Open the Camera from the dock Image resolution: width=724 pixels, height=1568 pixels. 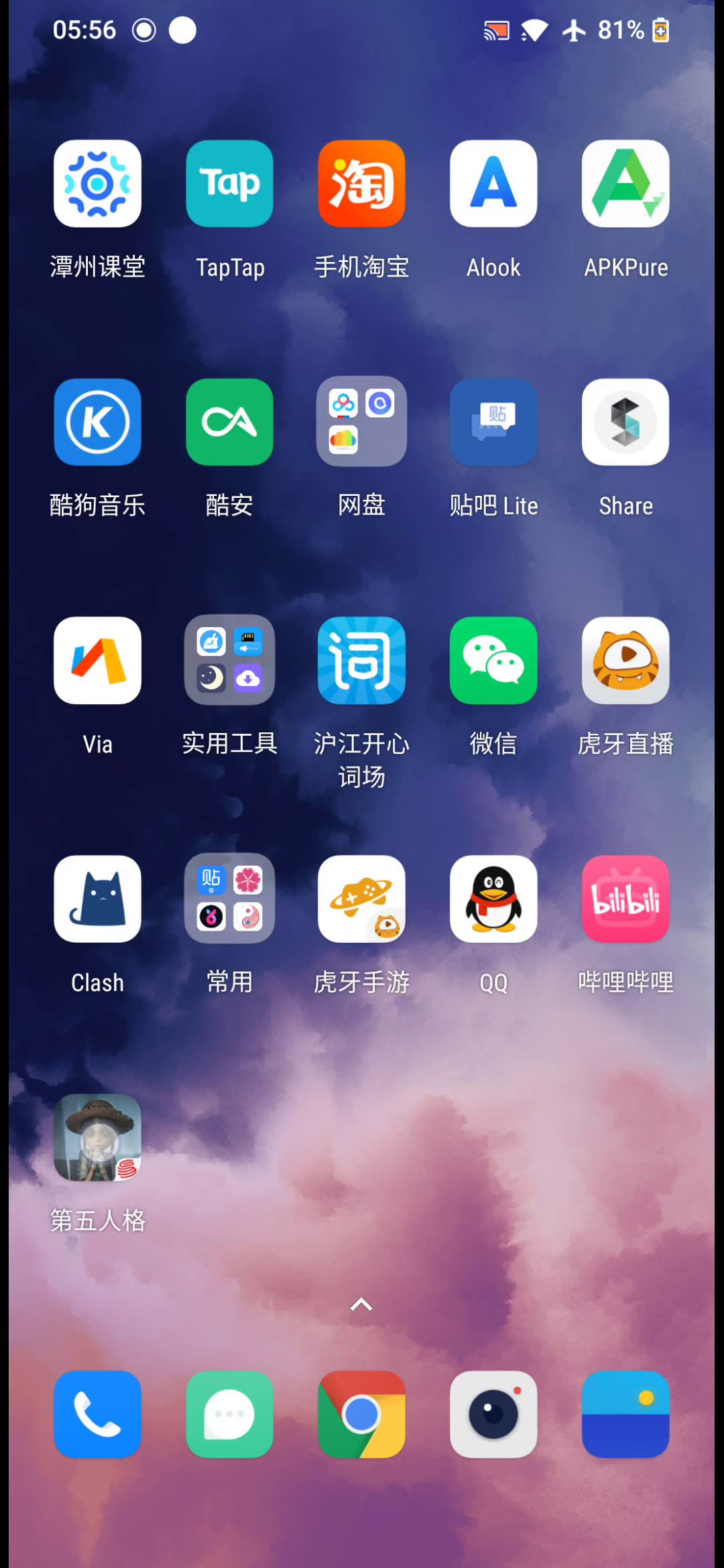coord(493,1415)
